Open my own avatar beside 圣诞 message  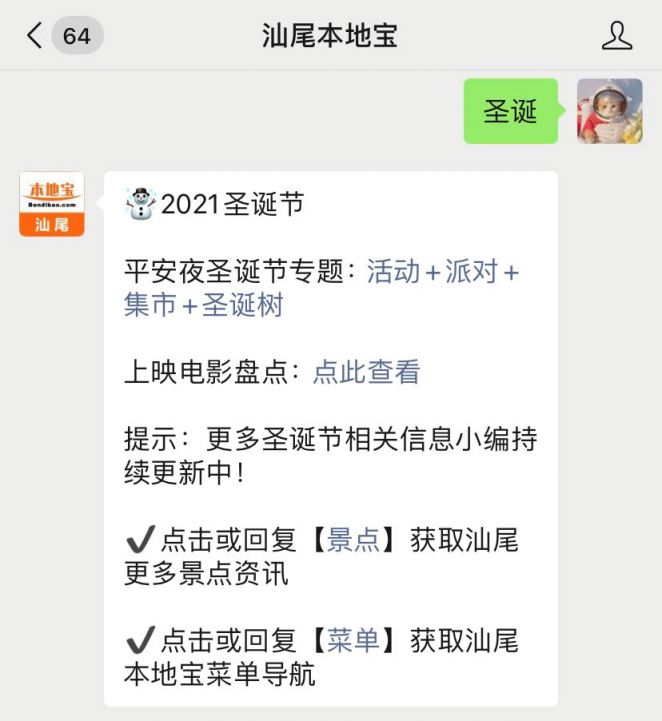point(609,111)
